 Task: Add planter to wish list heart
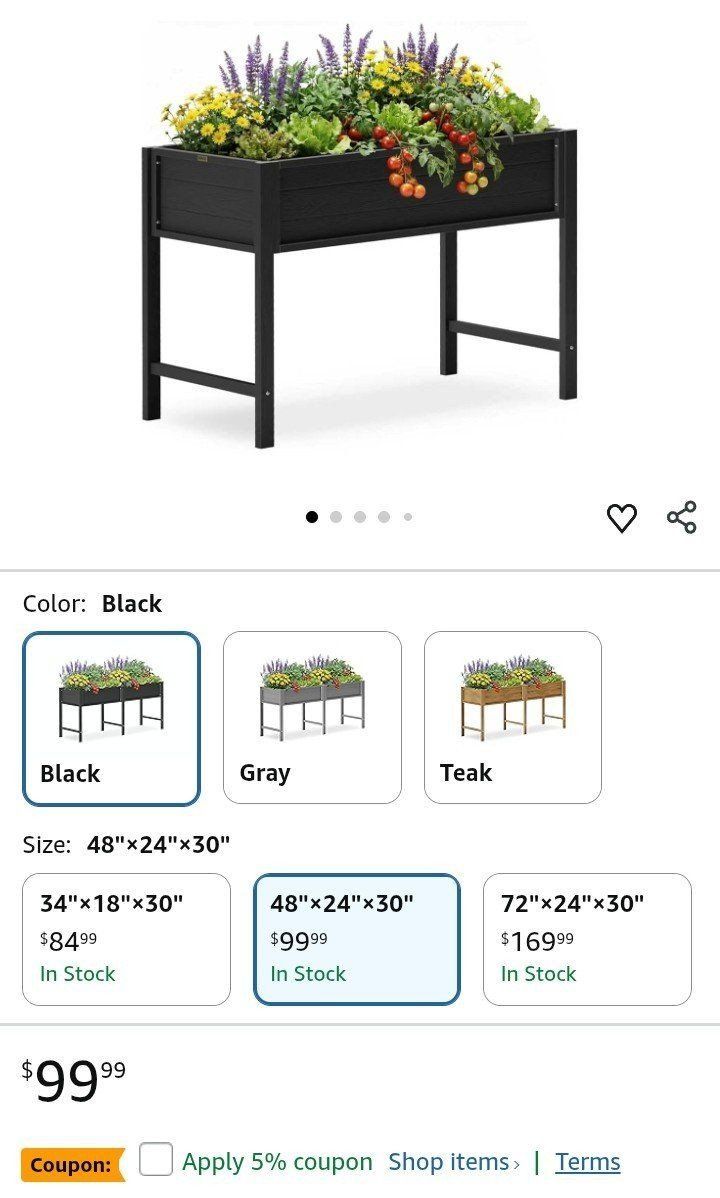point(621,518)
